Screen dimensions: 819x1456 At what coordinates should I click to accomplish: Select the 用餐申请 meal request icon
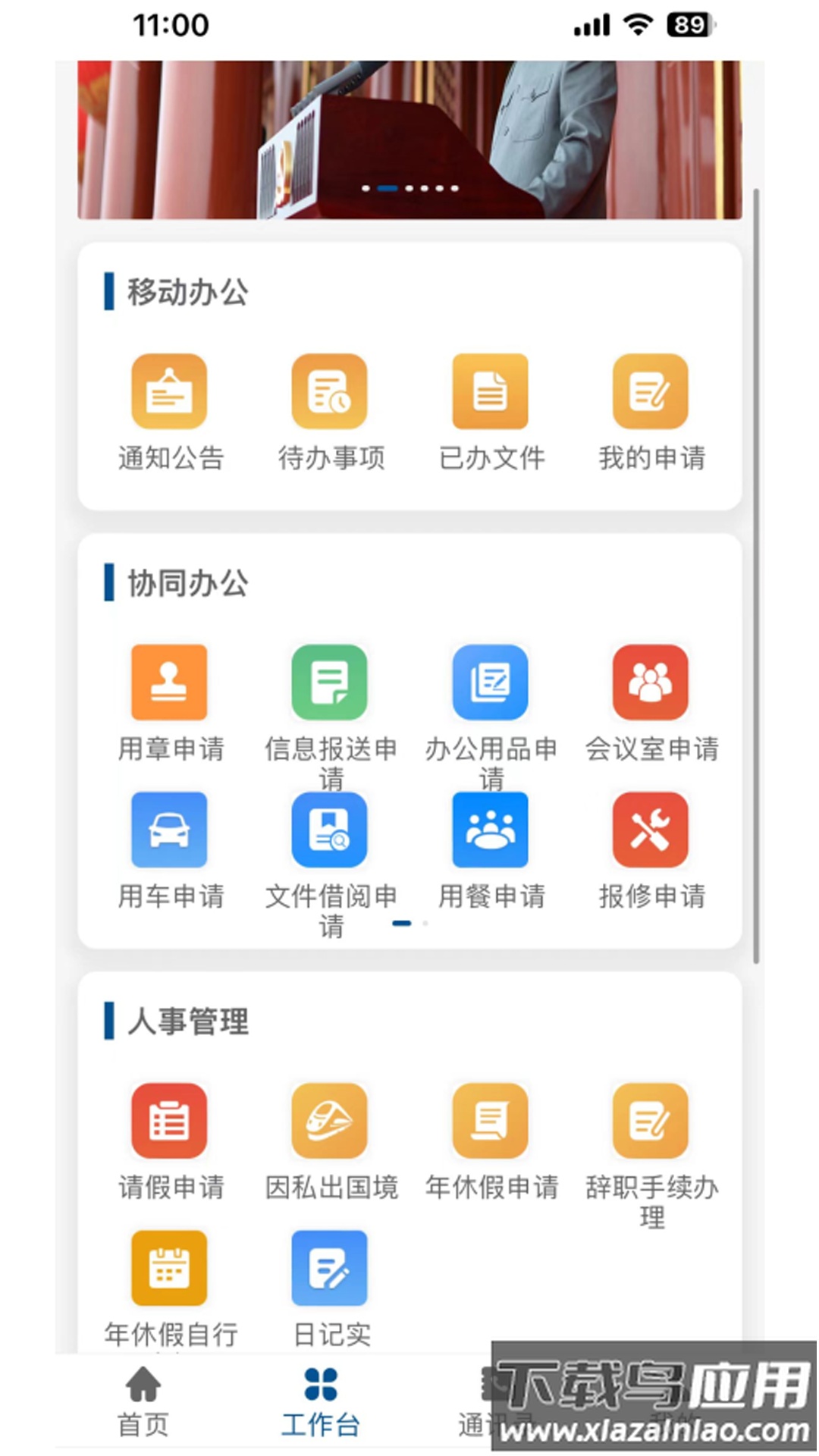click(490, 830)
